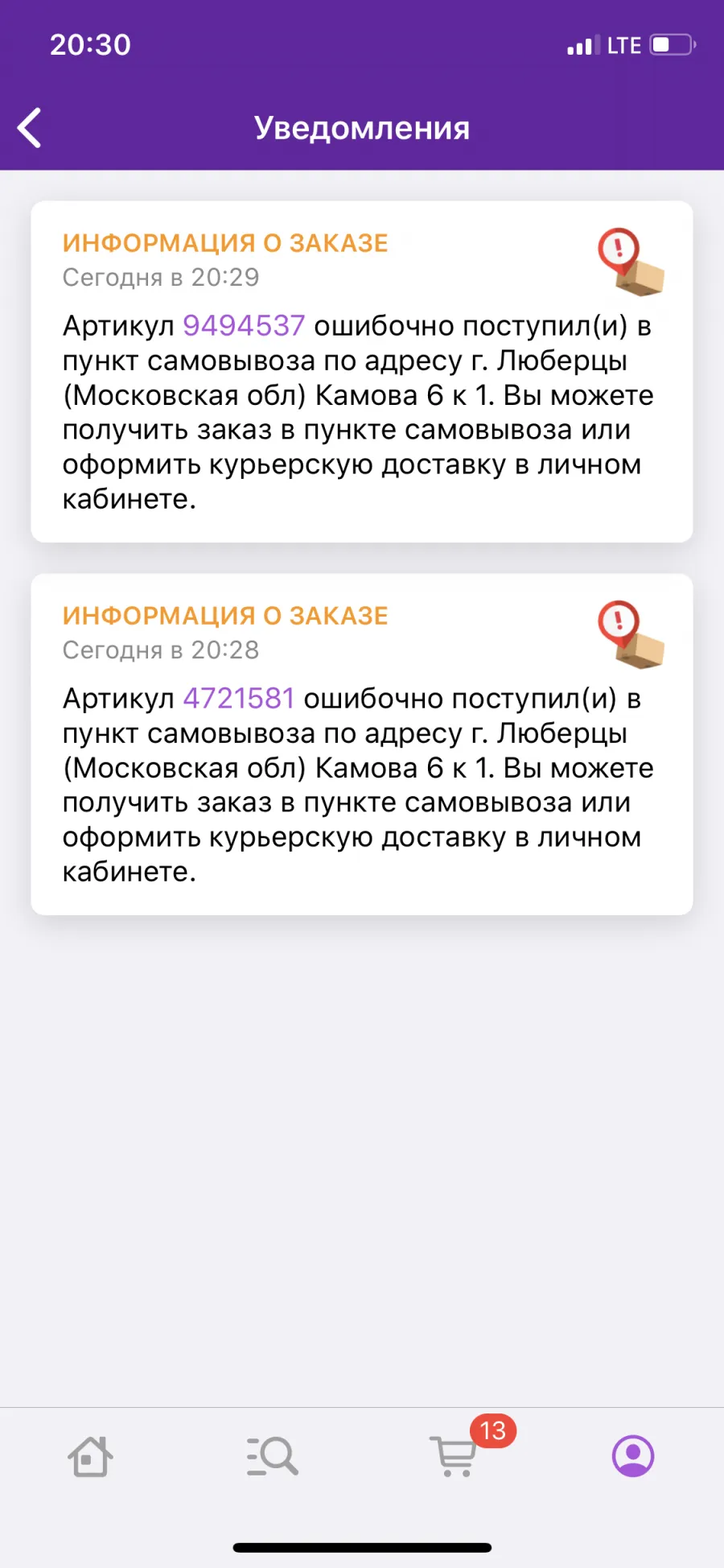Open article number 4721581 link
724x1568 pixels.
(239, 699)
